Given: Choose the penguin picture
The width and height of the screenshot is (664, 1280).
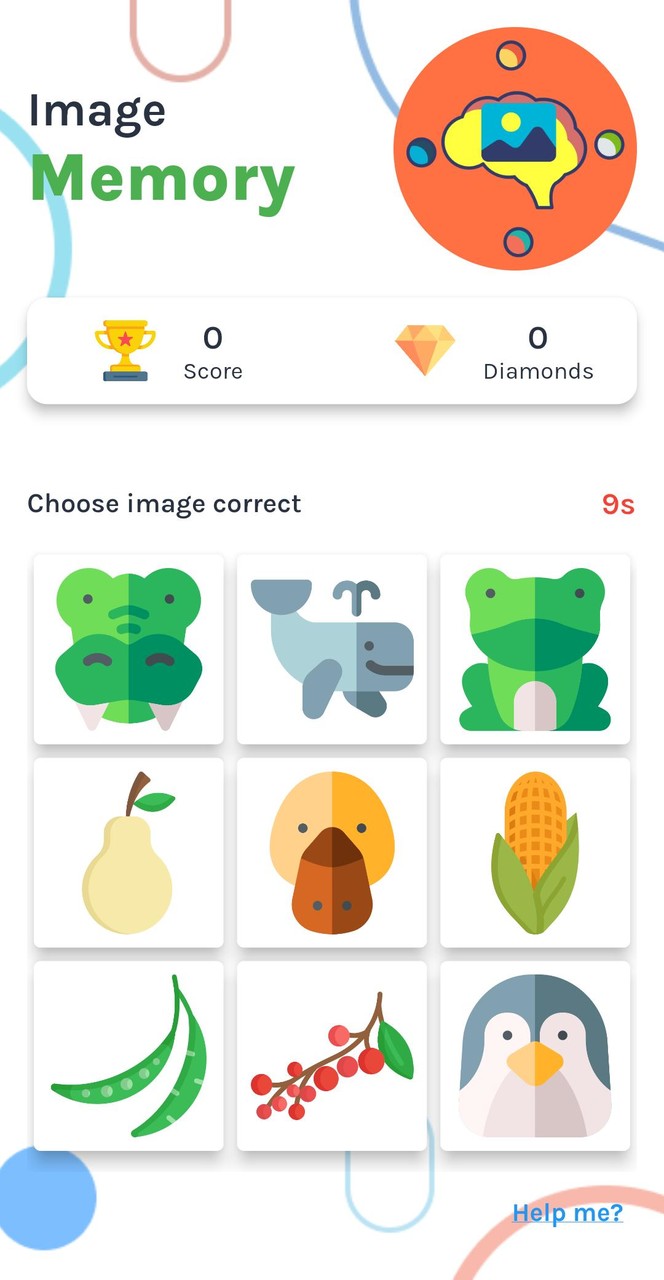Looking at the screenshot, I should pyautogui.click(x=535, y=1056).
